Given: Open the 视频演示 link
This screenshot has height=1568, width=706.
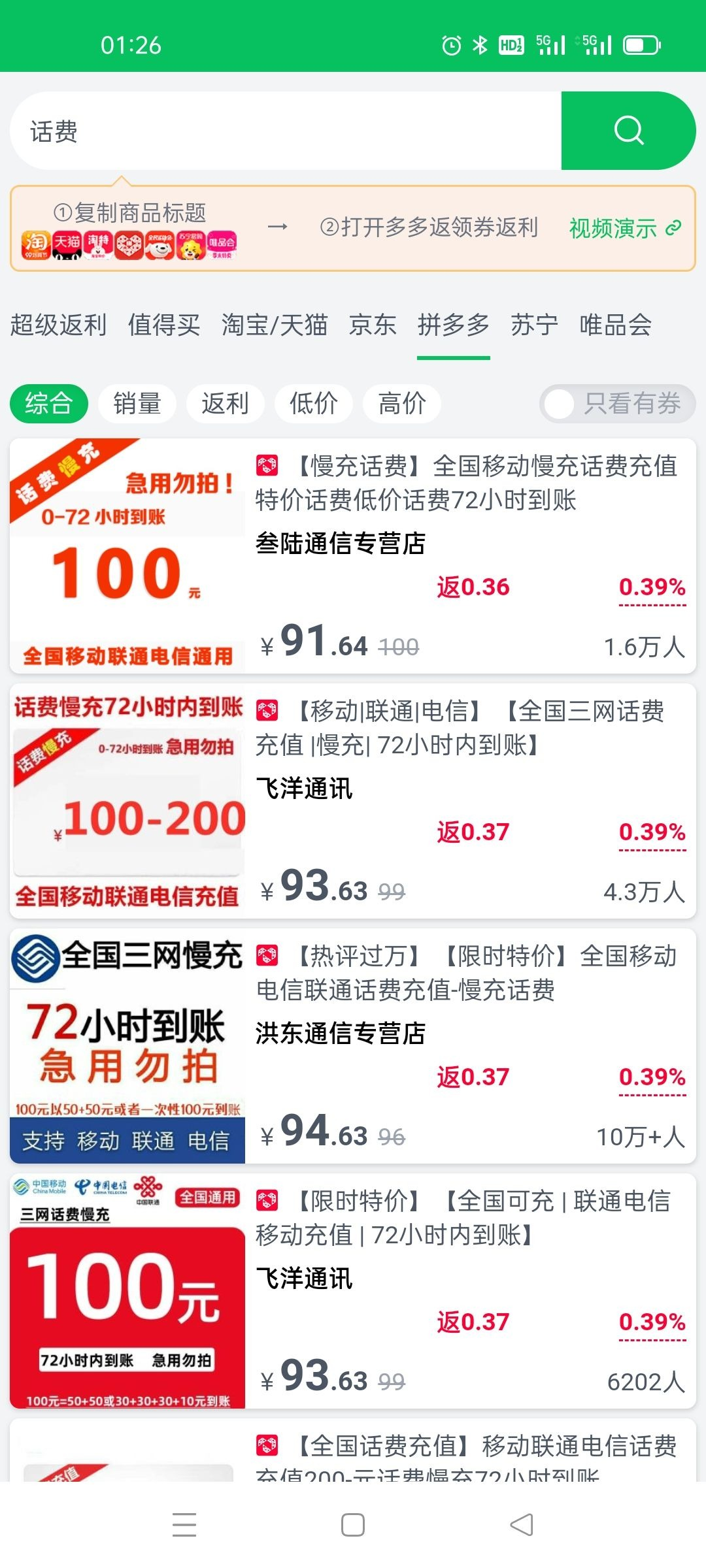Looking at the screenshot, I should (x=624, y=228).
